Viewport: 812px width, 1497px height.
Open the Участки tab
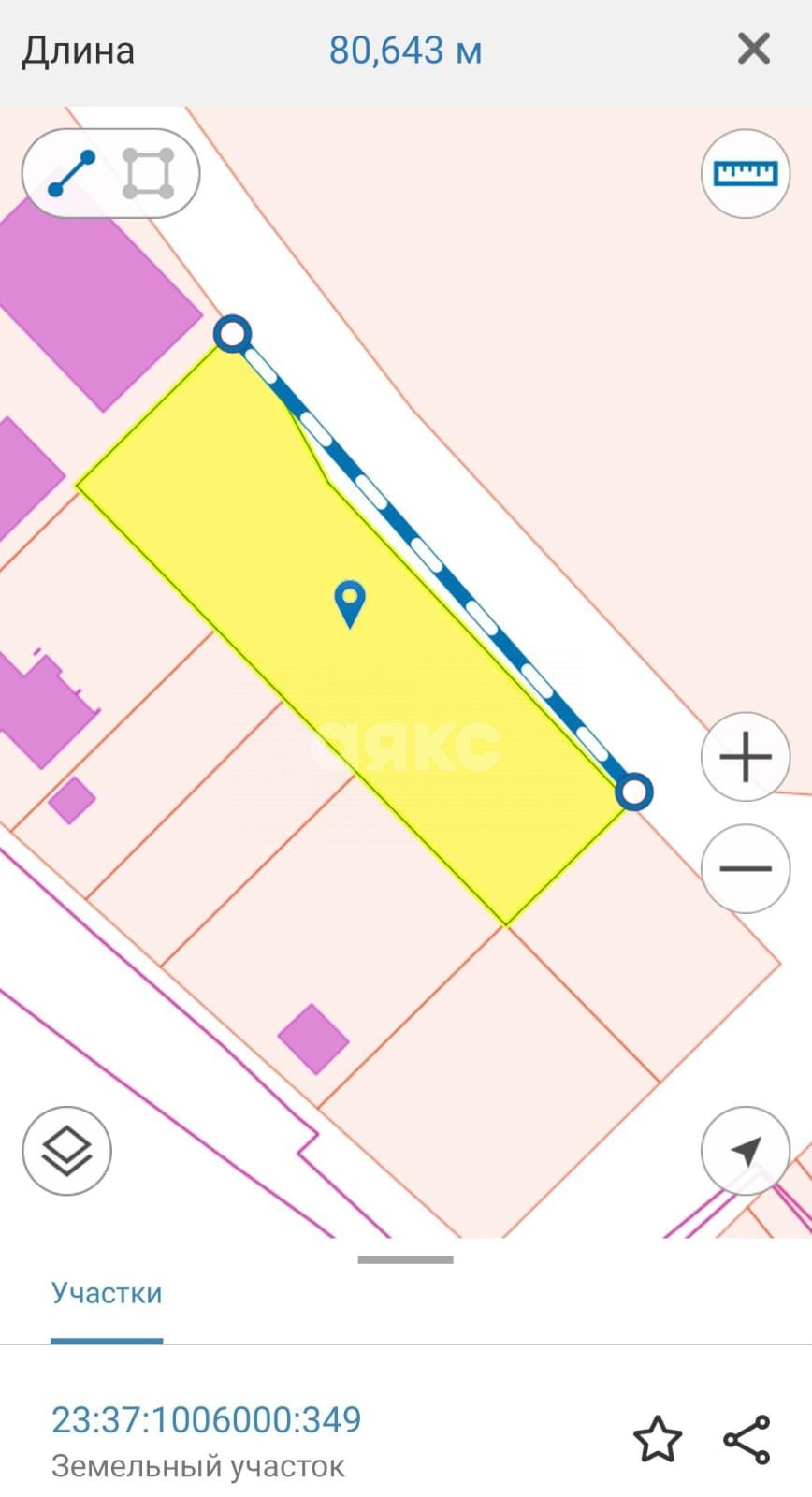tap(107, 1293)
